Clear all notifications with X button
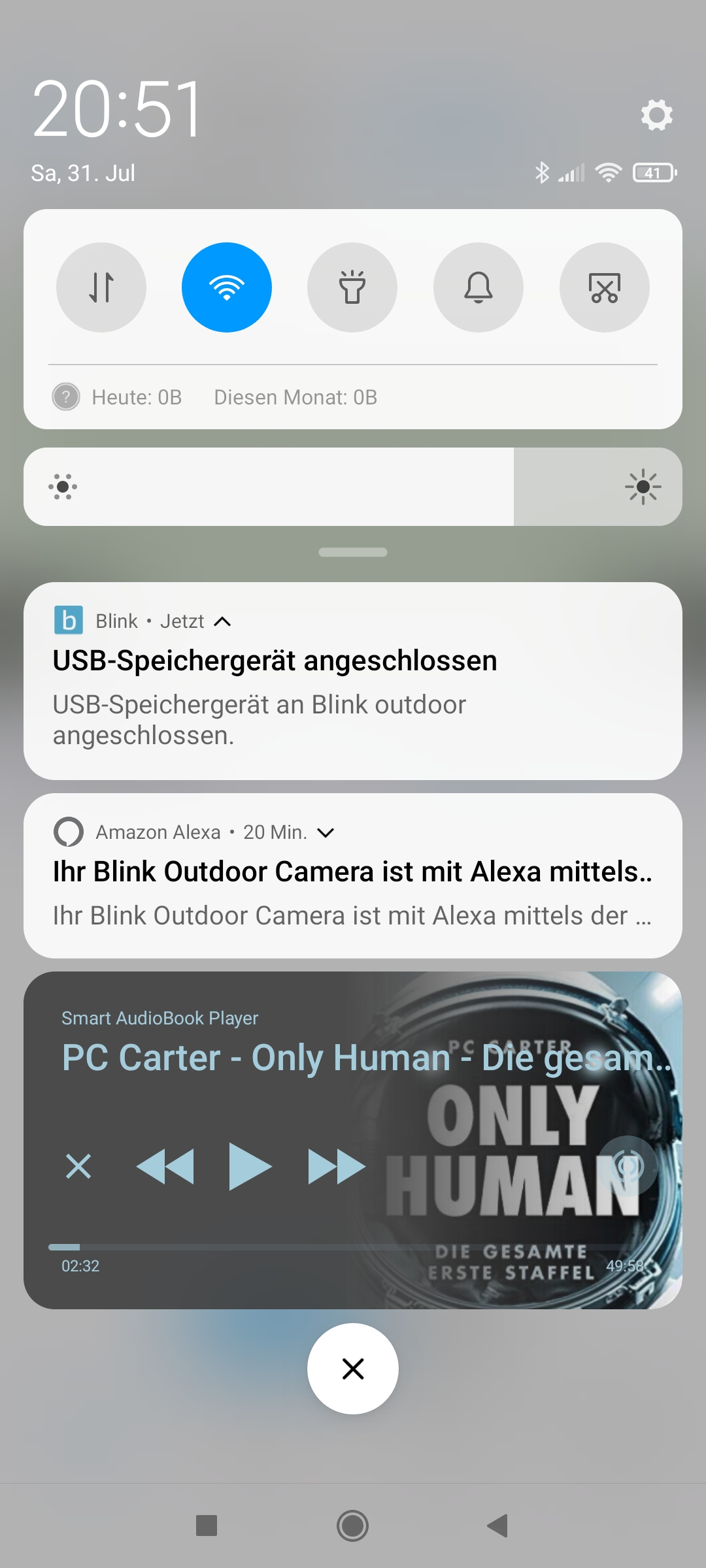The height and width of the screenshot is (1568, 706). (x=353, y=1369)
